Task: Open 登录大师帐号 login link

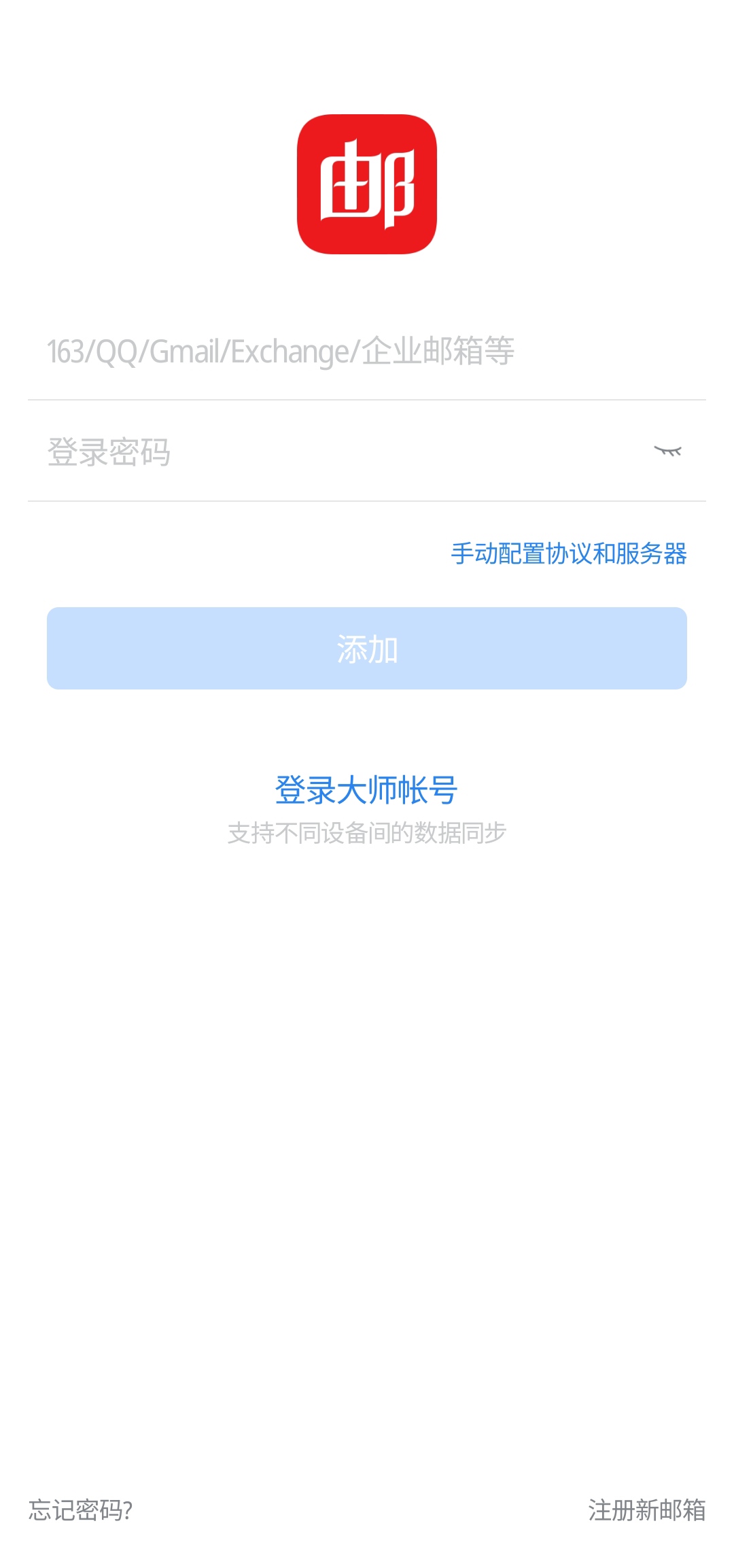Action: pos(366,790)
